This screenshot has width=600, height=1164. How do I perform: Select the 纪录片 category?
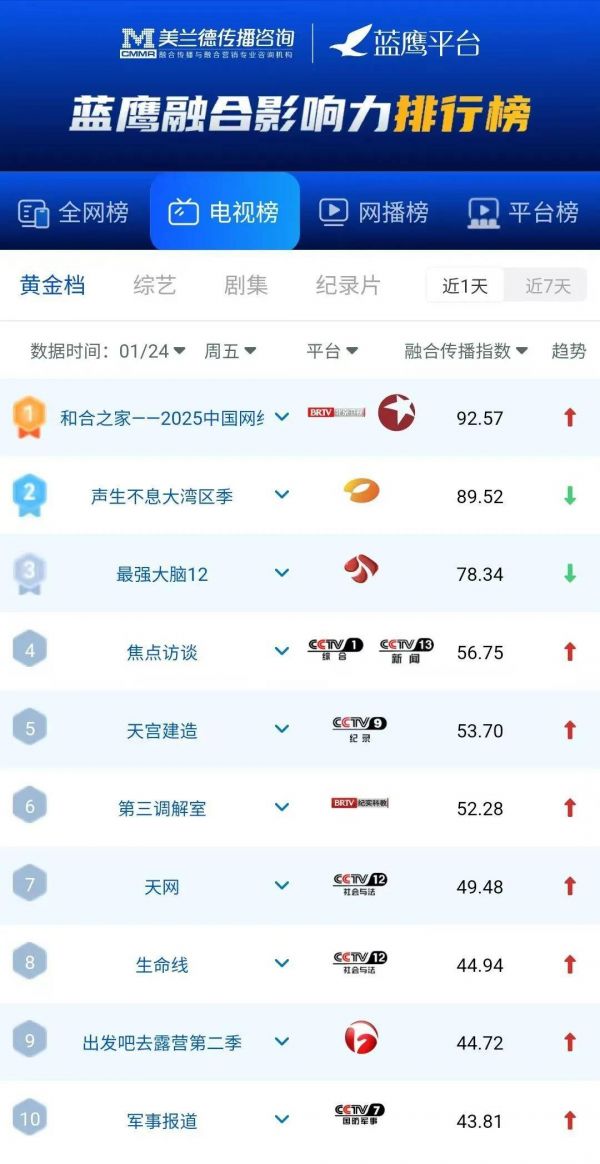348,285
